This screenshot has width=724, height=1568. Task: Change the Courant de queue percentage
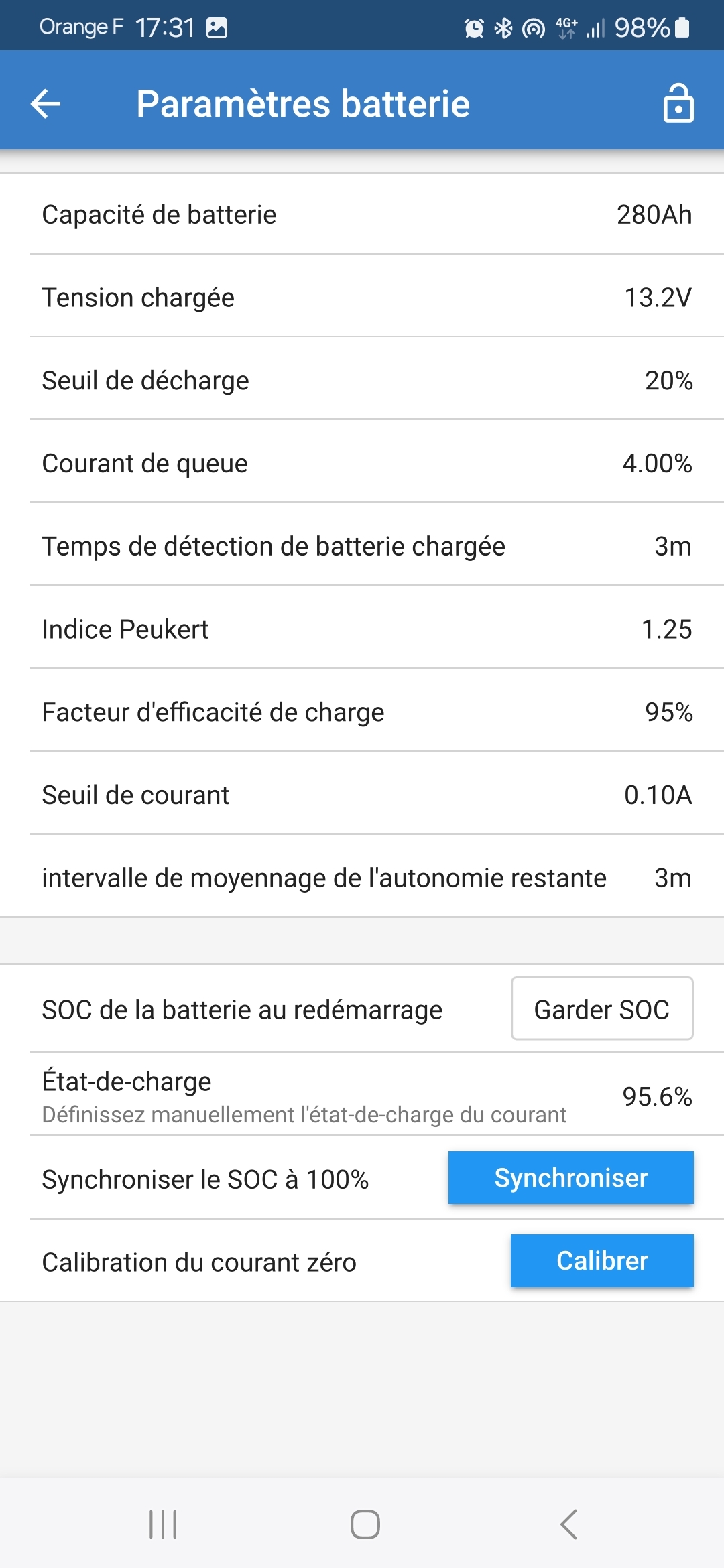click(x=362, y=464)
